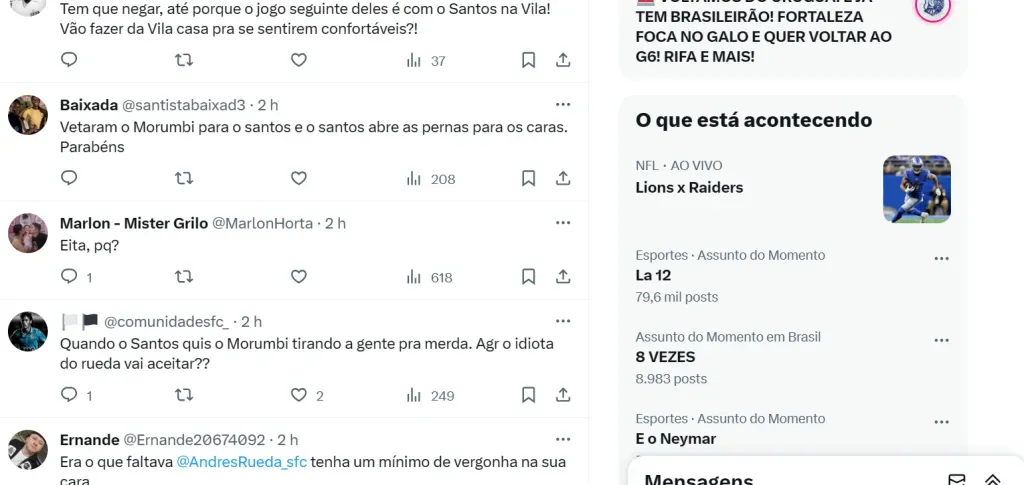Repost the @comunidadesfc_ post

click(184, 395)
